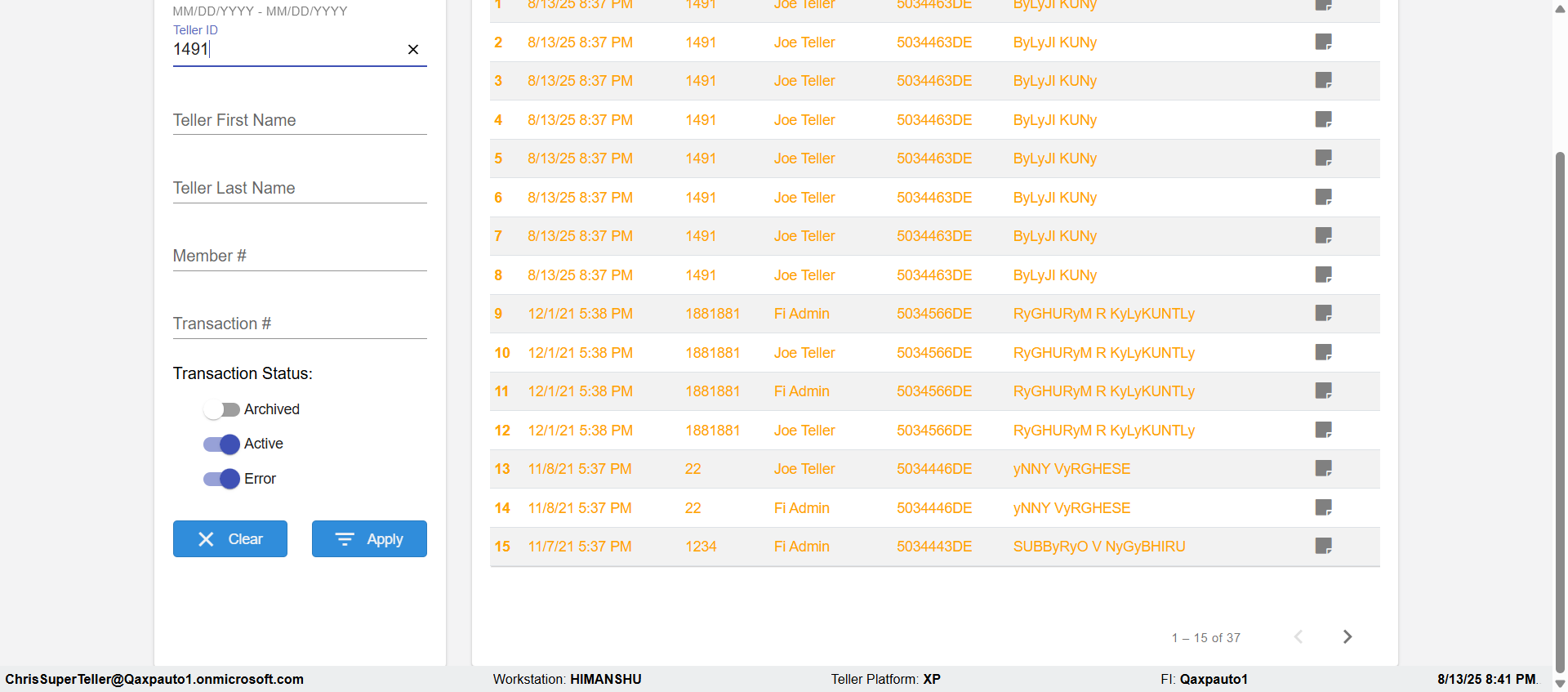The height and width of the screenshot is (692, 1568).
Task: Open the note icon for row 9
Action: point(1323,314)
